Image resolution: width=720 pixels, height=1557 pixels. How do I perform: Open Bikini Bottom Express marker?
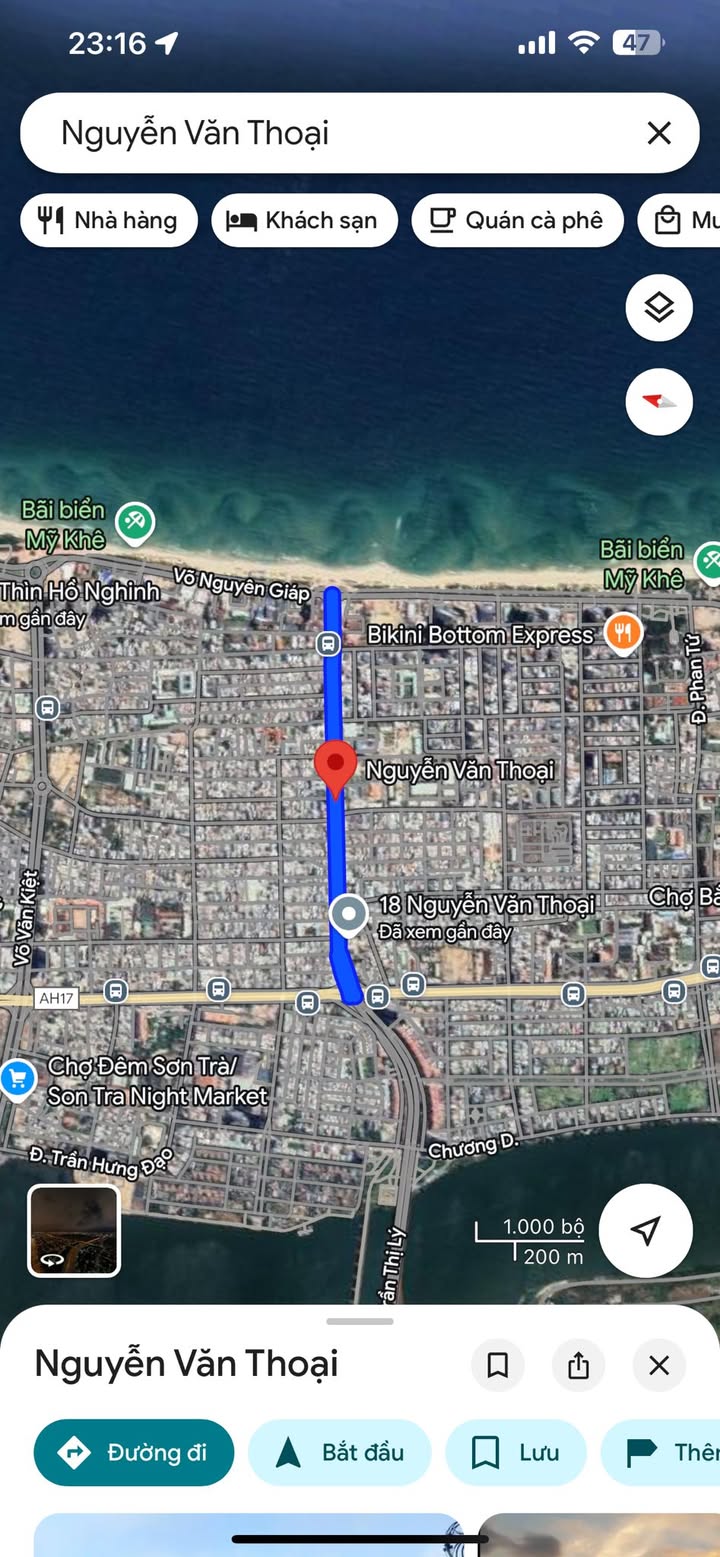(624, 634)
